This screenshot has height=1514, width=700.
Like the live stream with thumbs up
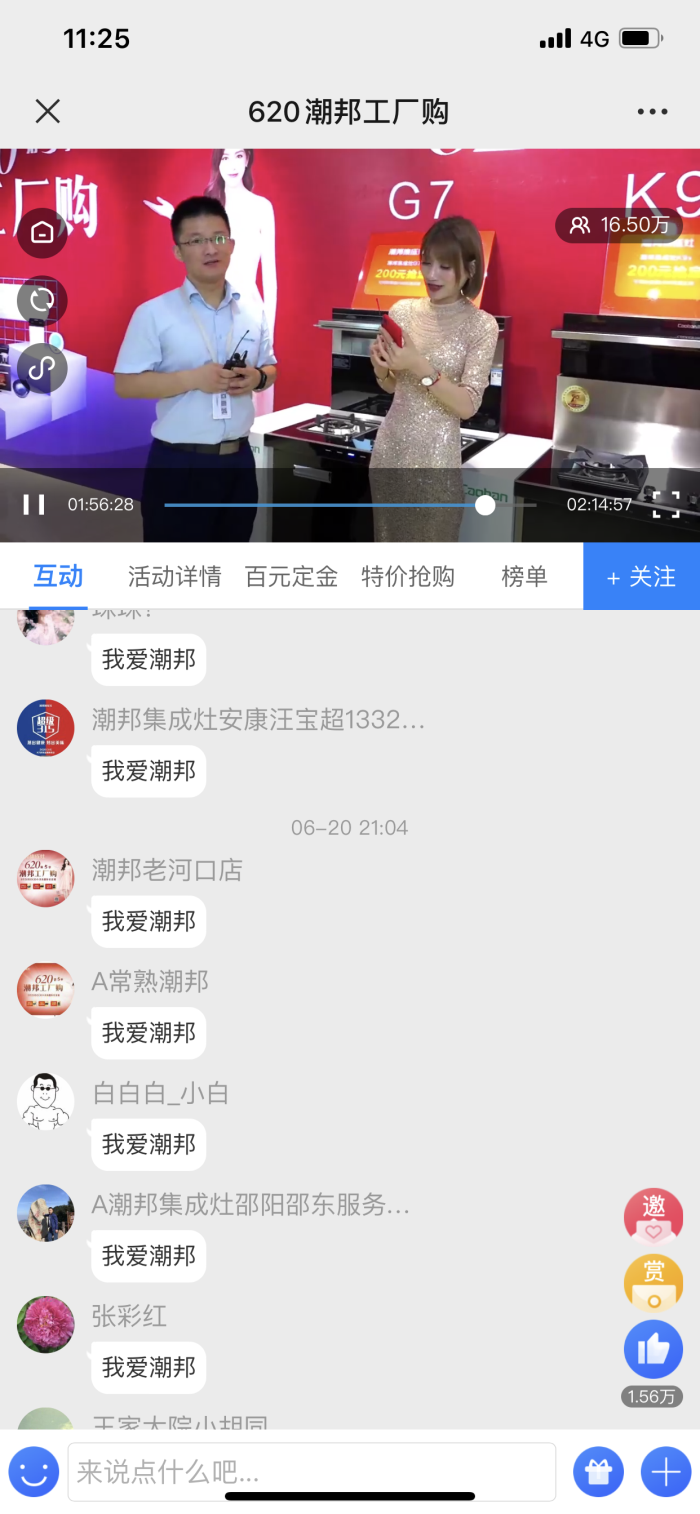[653, 1350]
